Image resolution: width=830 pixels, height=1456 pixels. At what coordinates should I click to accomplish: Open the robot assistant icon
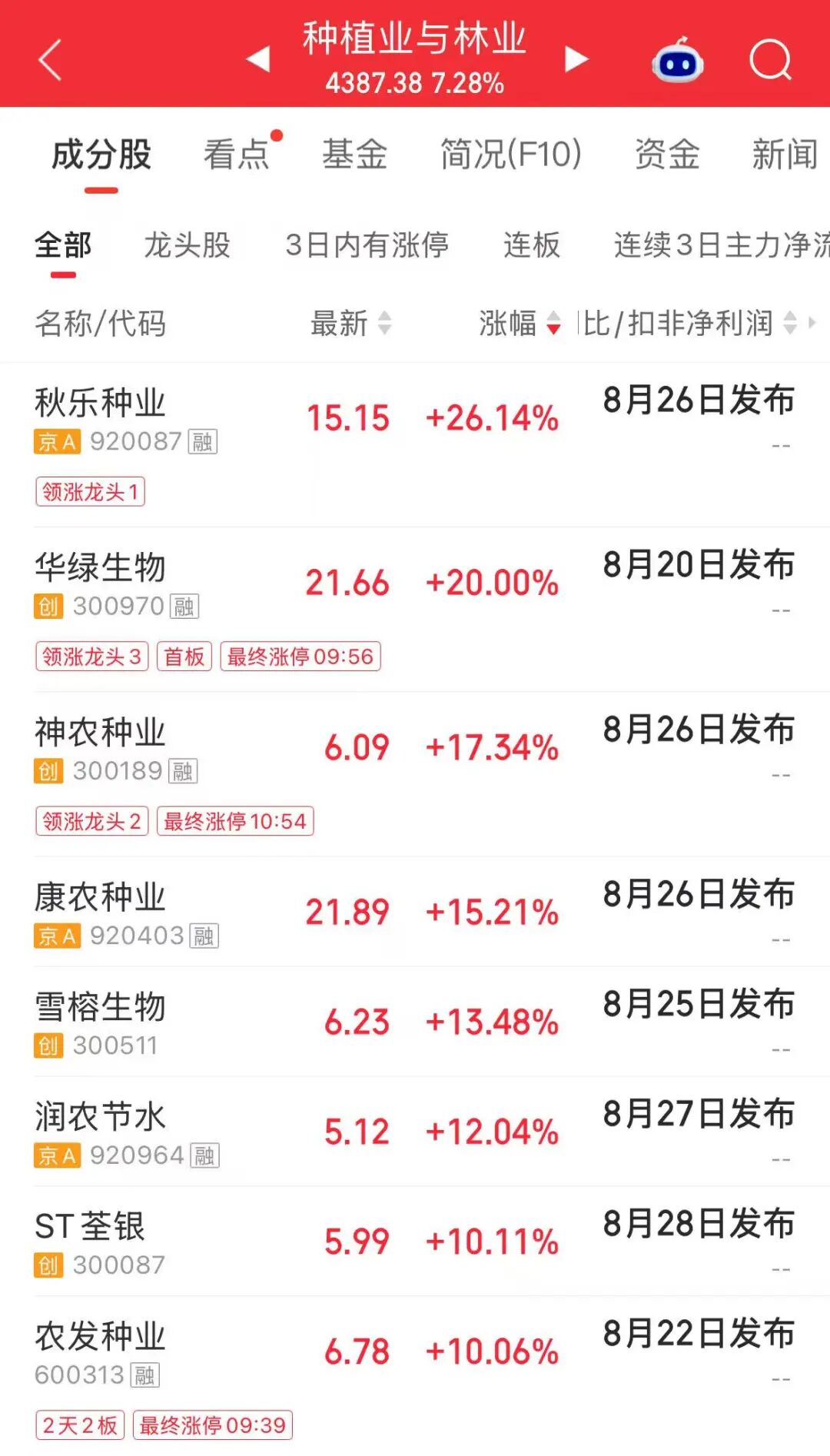point(678,60)
